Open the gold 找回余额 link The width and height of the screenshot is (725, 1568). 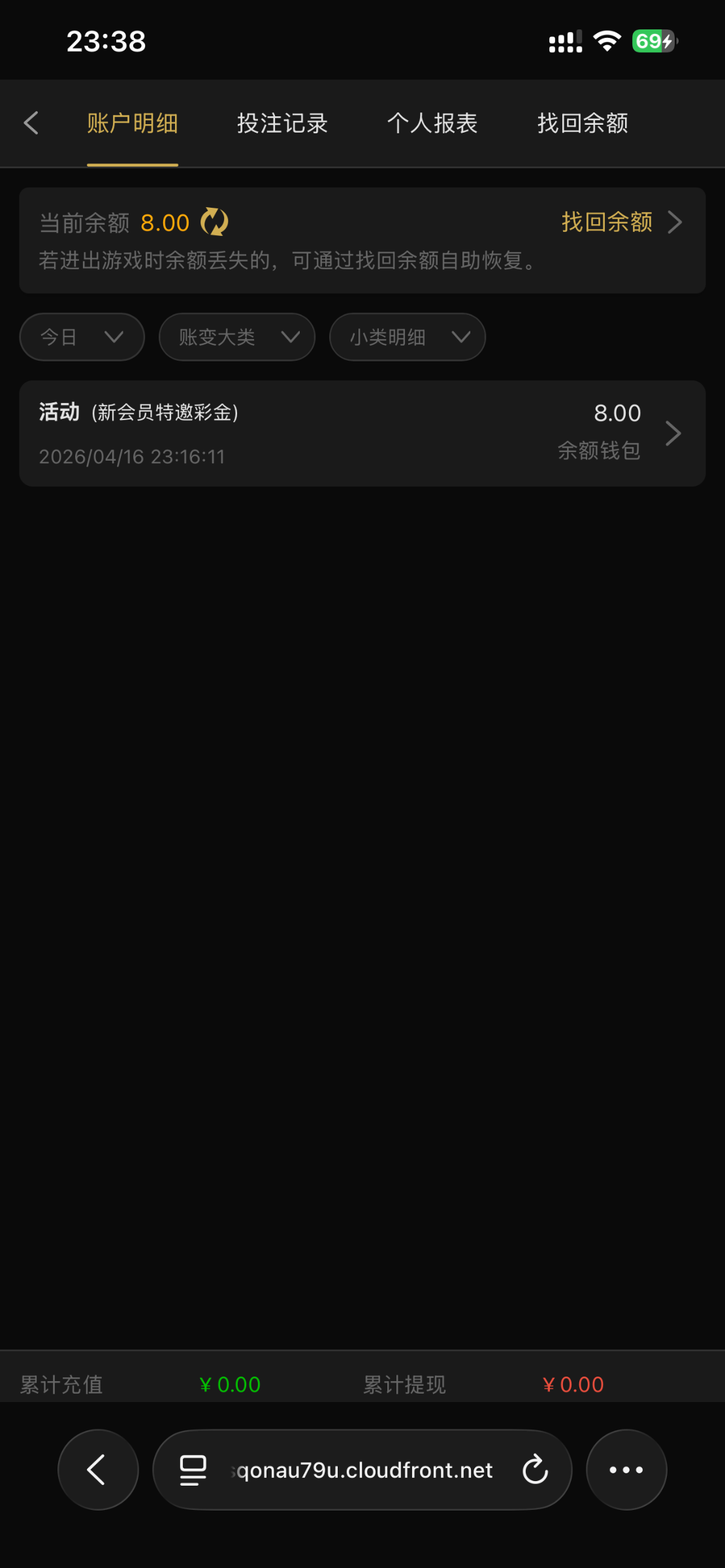(x=620, y=222)
